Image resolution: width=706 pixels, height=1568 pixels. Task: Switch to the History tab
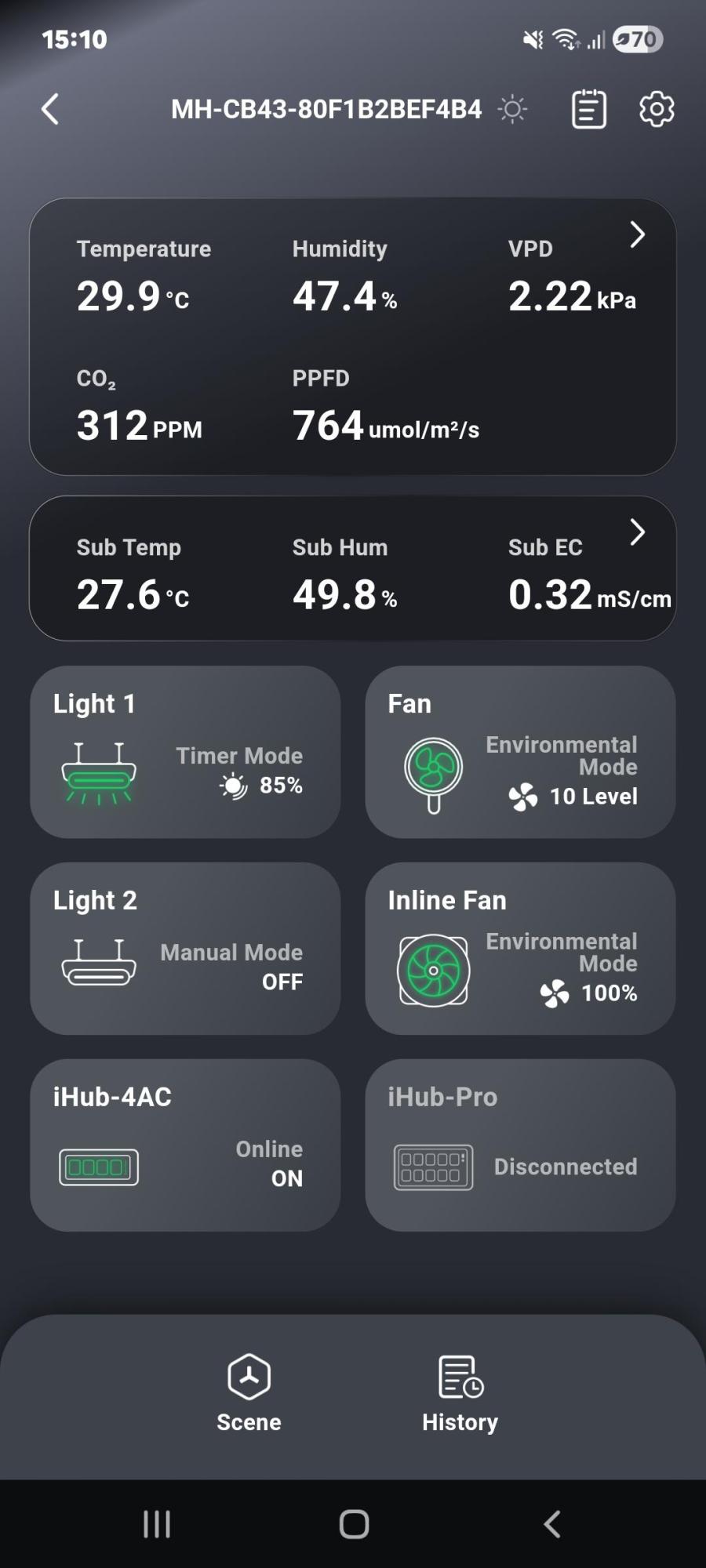pyautogui.click(x=460, y=1393)
